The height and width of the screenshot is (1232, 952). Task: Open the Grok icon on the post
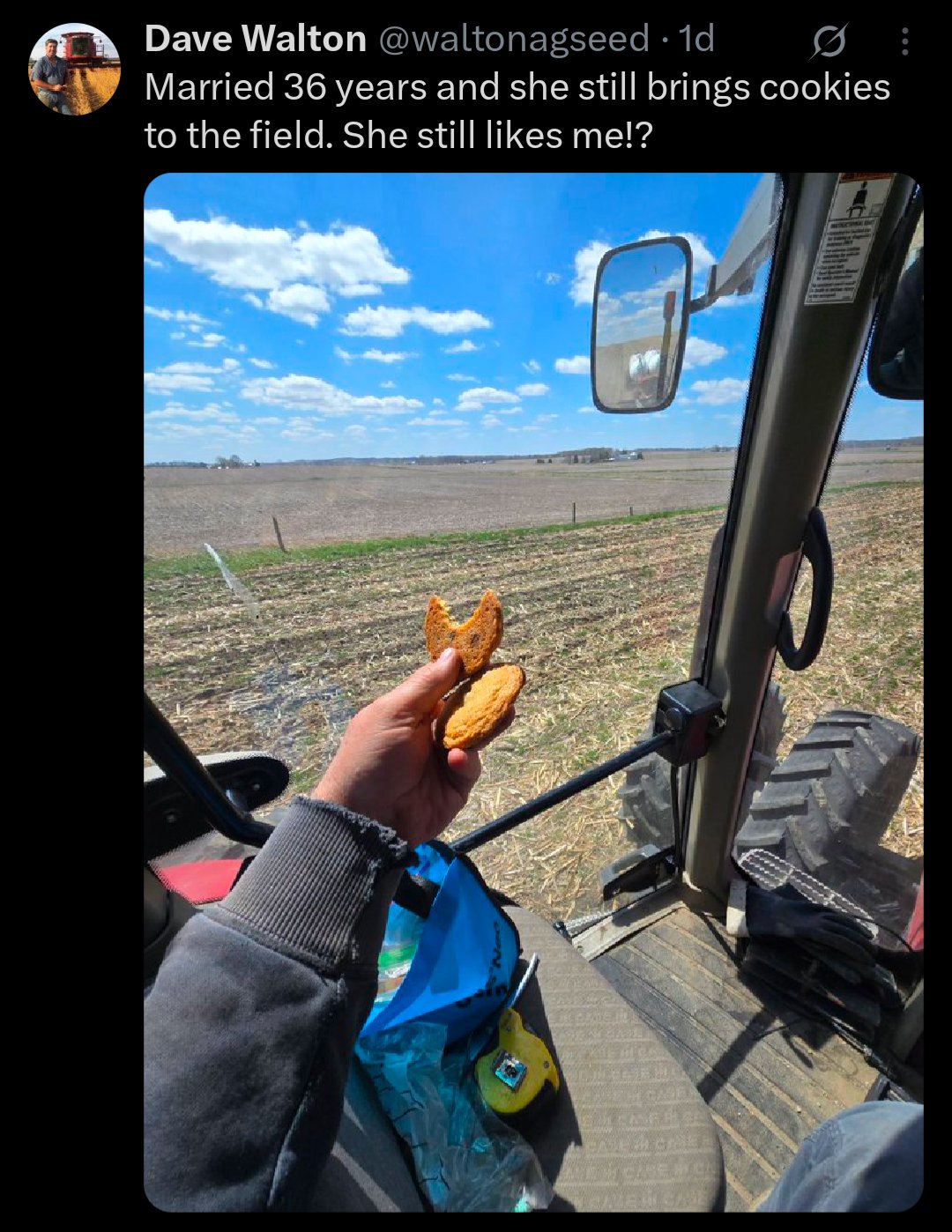829,41
